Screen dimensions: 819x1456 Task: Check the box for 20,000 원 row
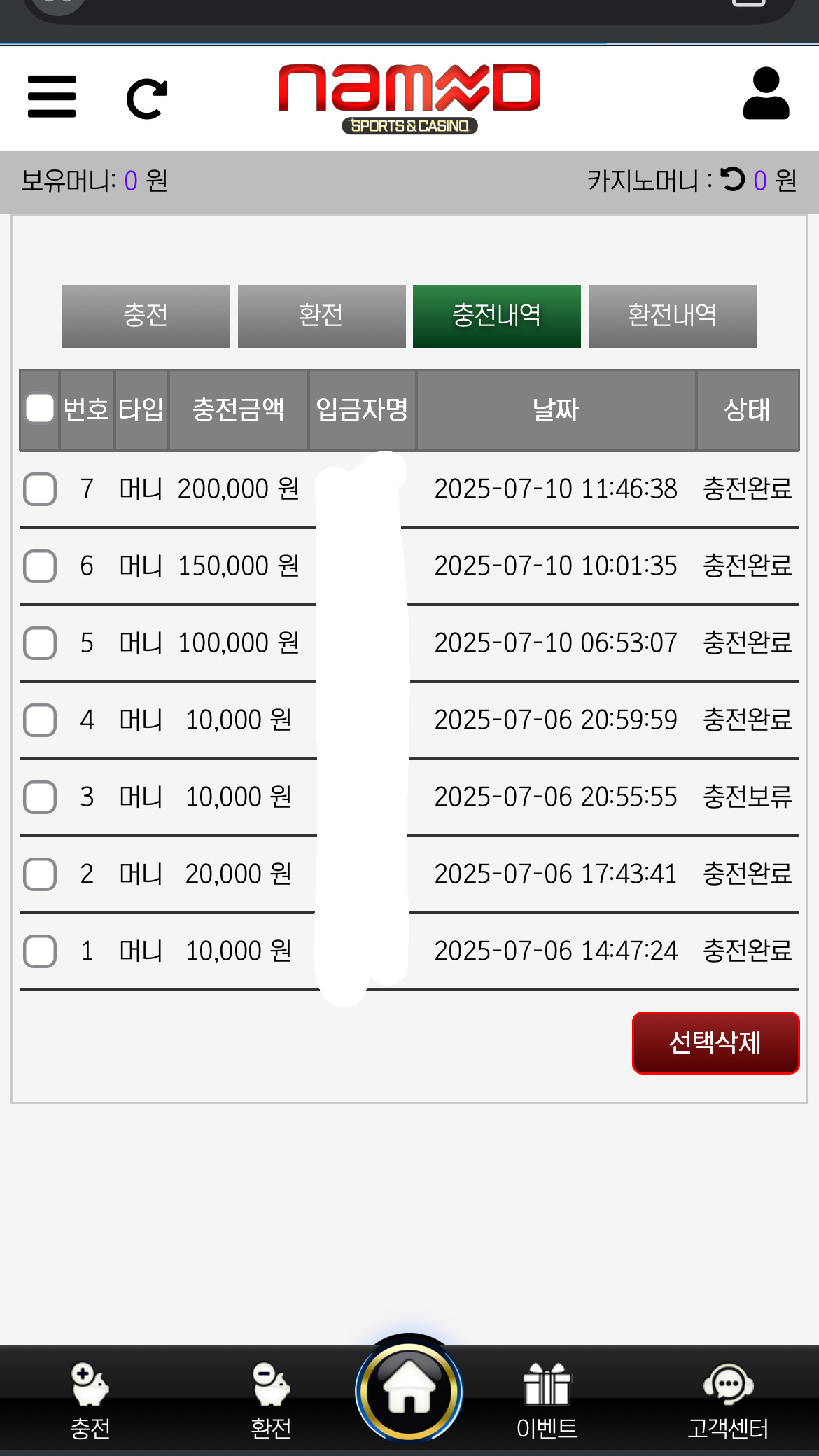coord(40,874)
